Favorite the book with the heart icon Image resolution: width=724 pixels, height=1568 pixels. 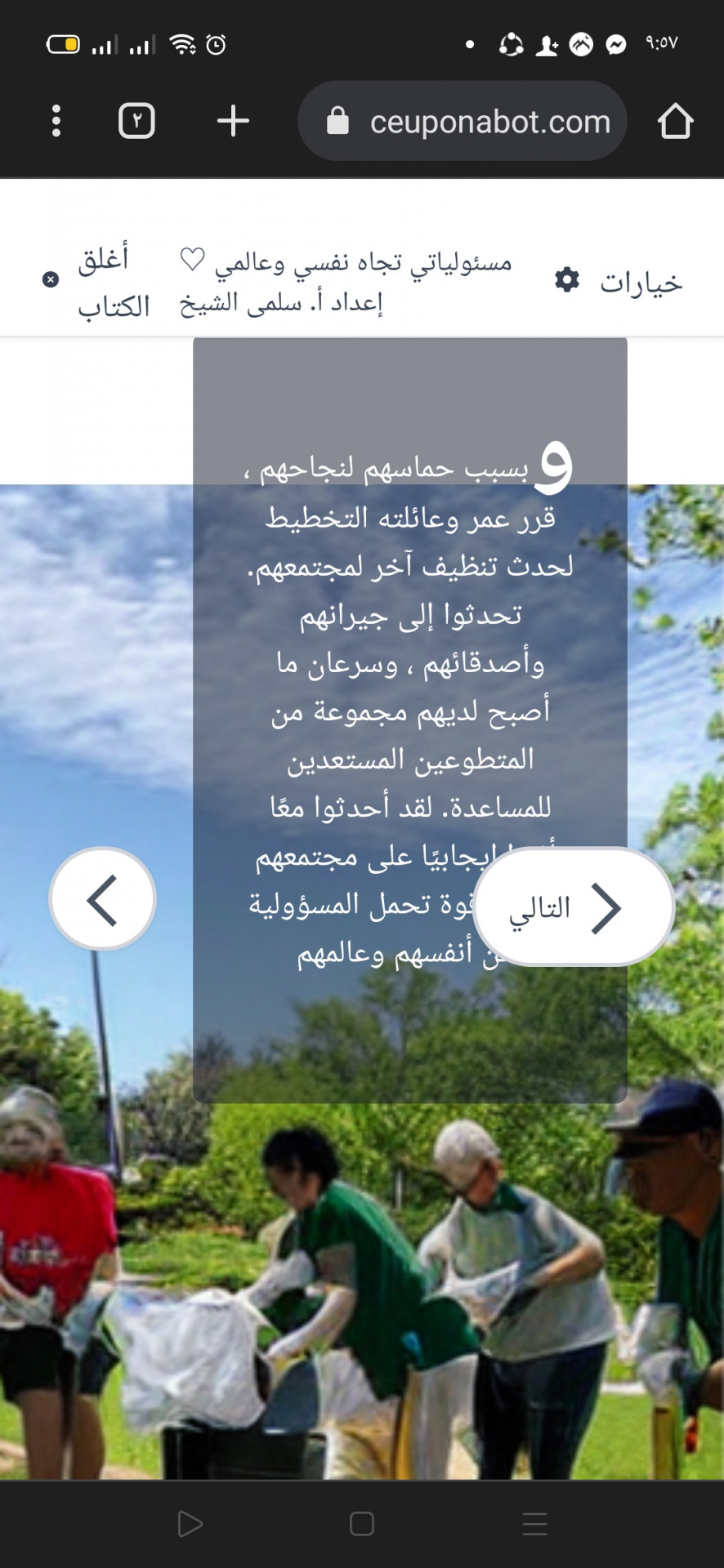coord(193,260)
